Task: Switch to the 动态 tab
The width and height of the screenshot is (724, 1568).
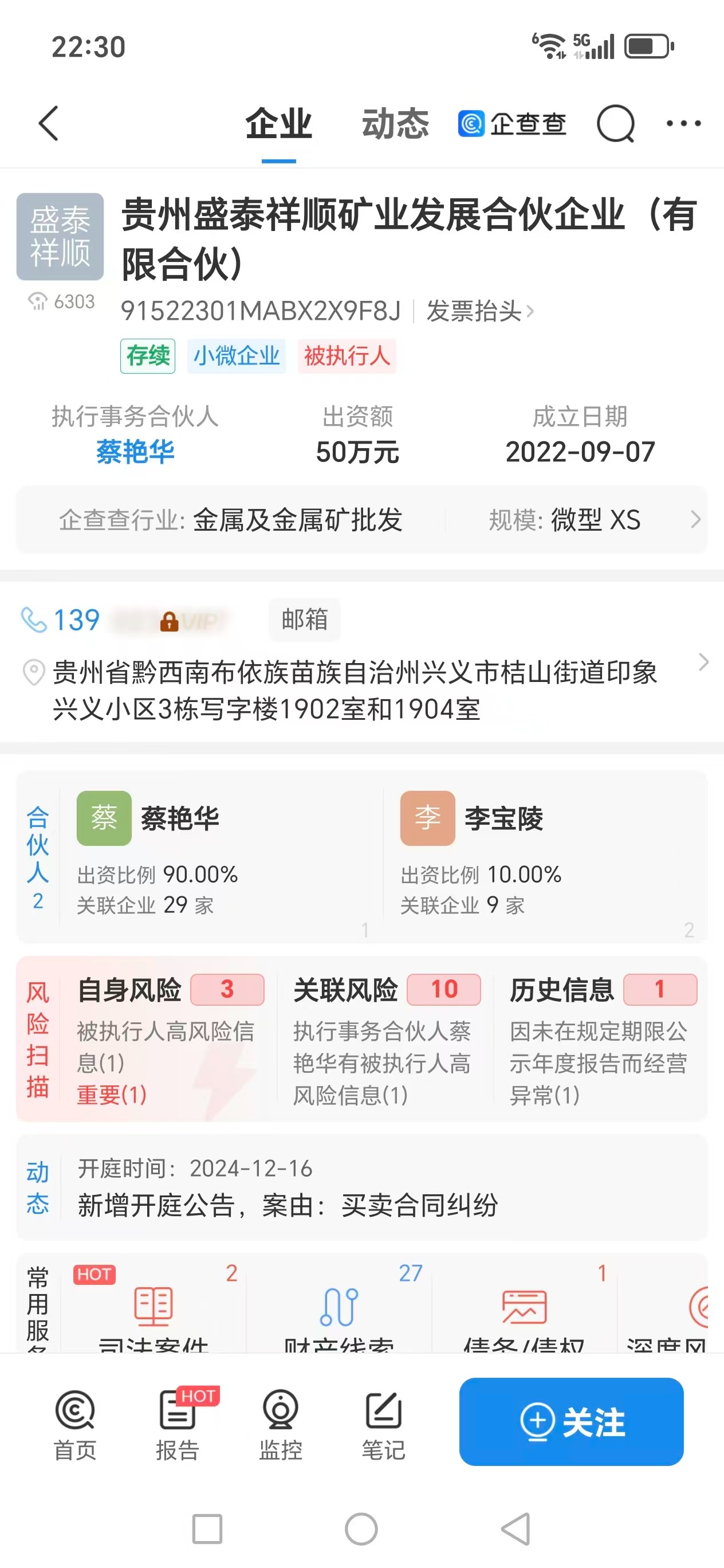Action: tap(395, 124)
